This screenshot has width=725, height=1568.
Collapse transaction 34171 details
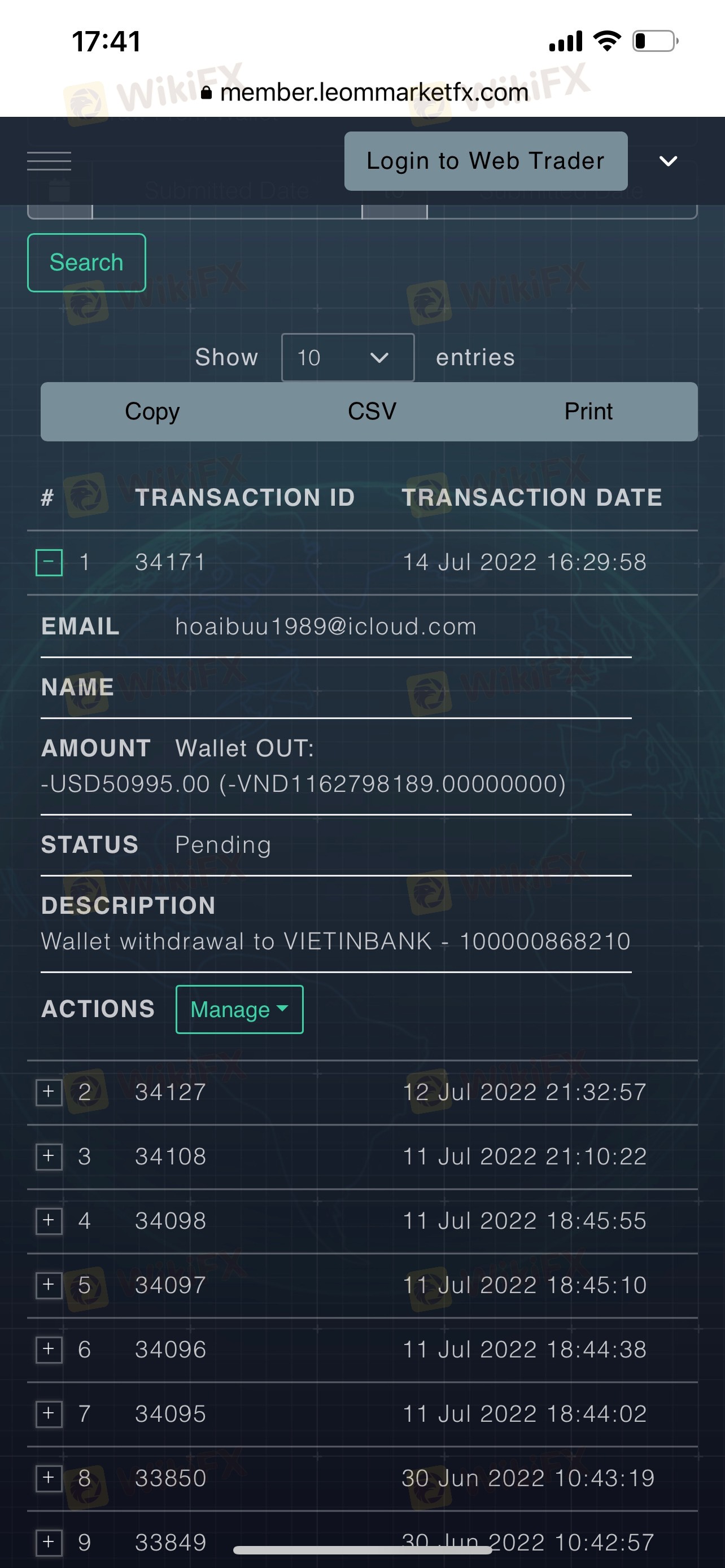click(x=49, y=562)
